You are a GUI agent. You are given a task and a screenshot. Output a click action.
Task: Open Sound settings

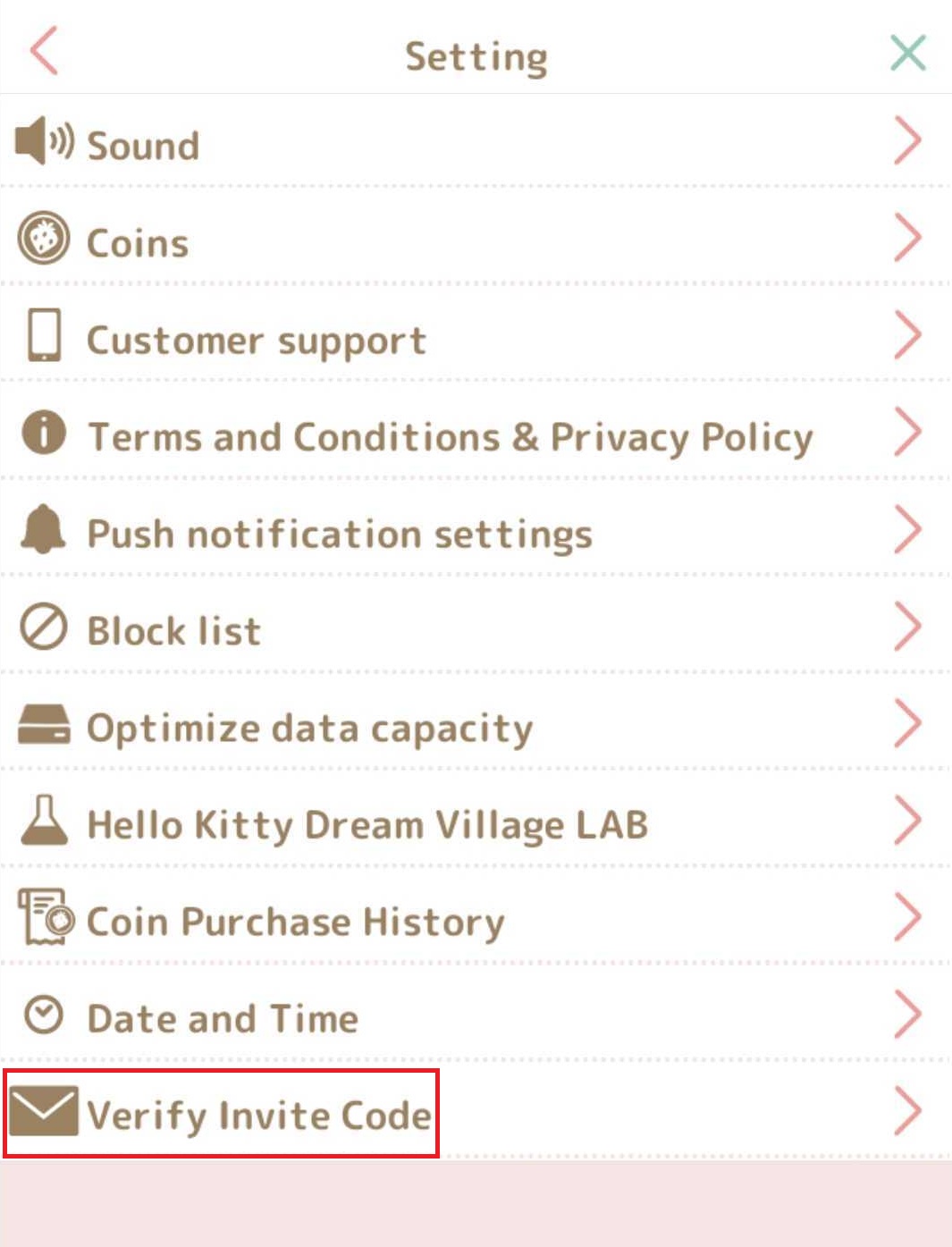point(143,145)
